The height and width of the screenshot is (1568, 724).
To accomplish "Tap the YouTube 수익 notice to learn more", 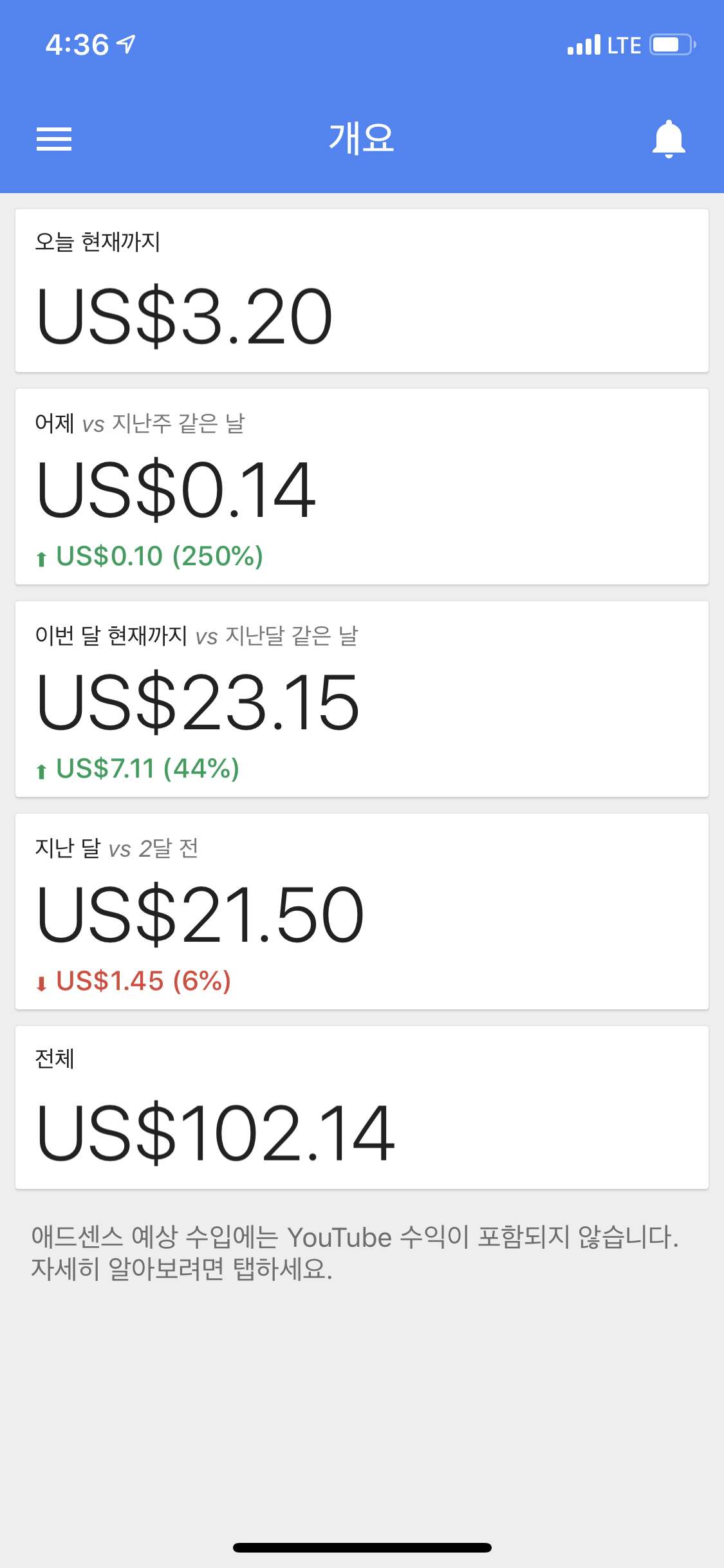I will pos(355,1253).
